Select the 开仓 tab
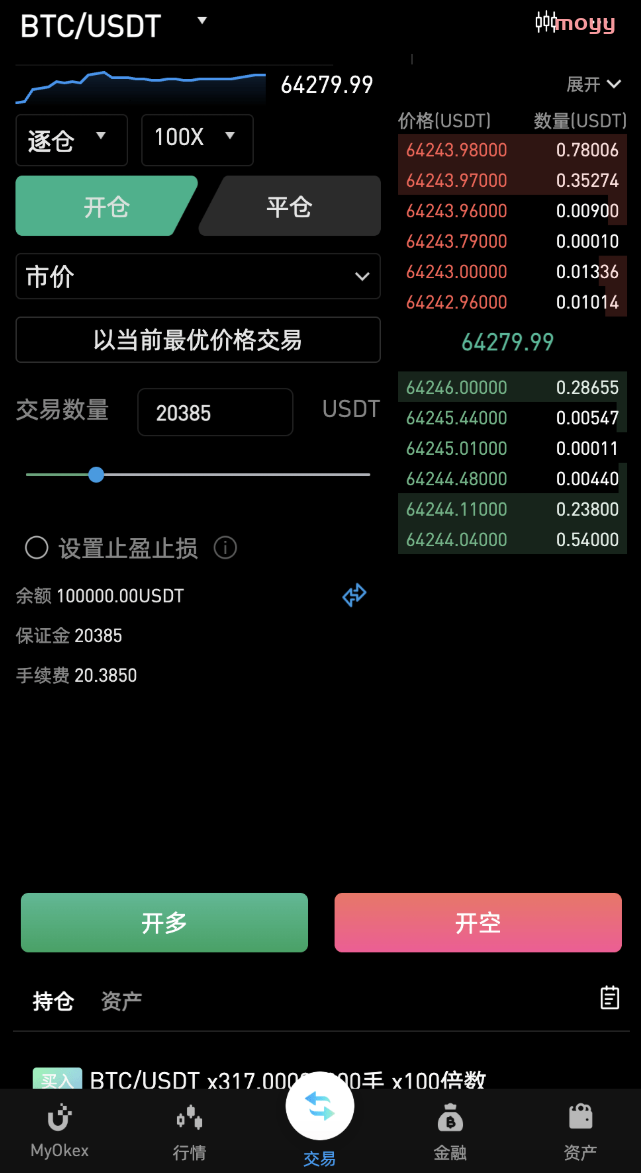Viewport: 641px width, 1173px height. (x=107, y=206)
